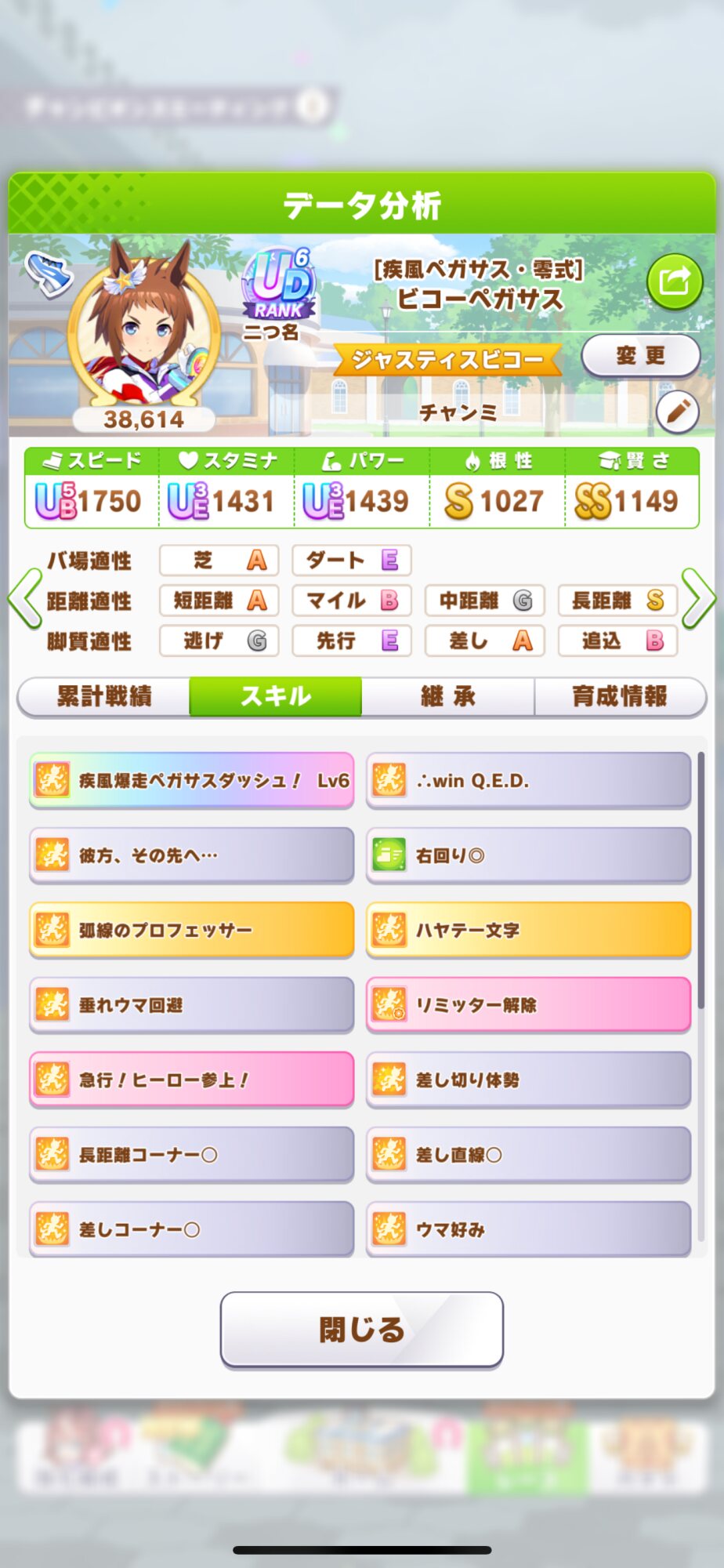Open the リミッター解除 skill
Screen dimensions: 724x1568
[528, 1004]
